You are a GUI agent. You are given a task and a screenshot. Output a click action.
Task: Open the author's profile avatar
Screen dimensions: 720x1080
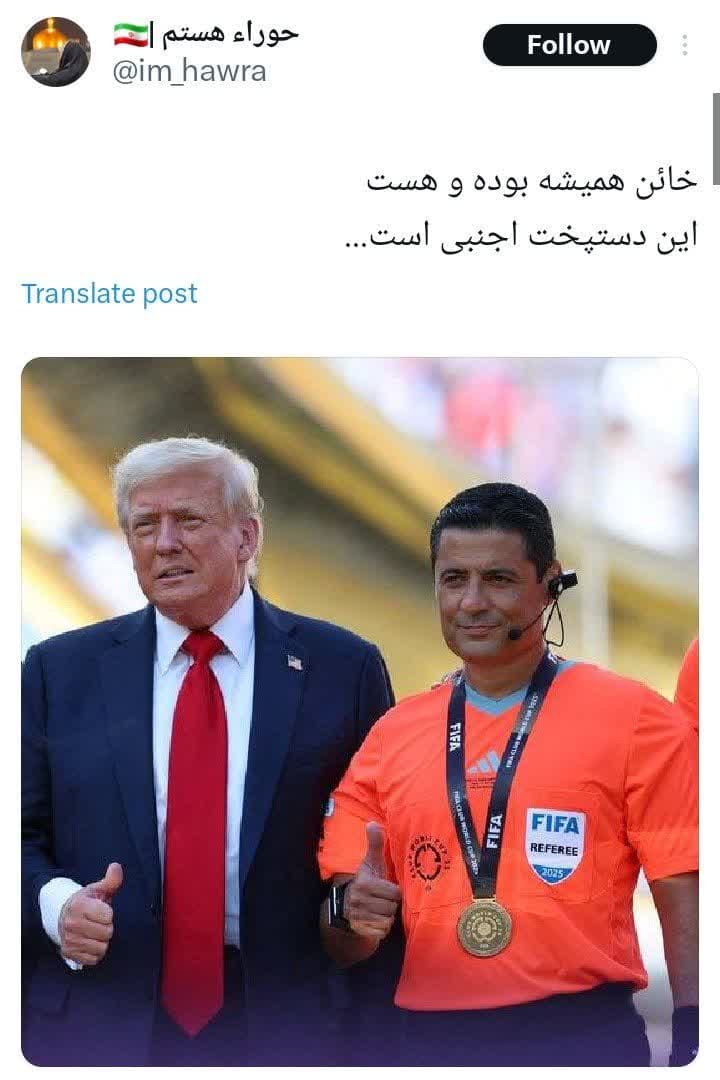pos(56,52)
